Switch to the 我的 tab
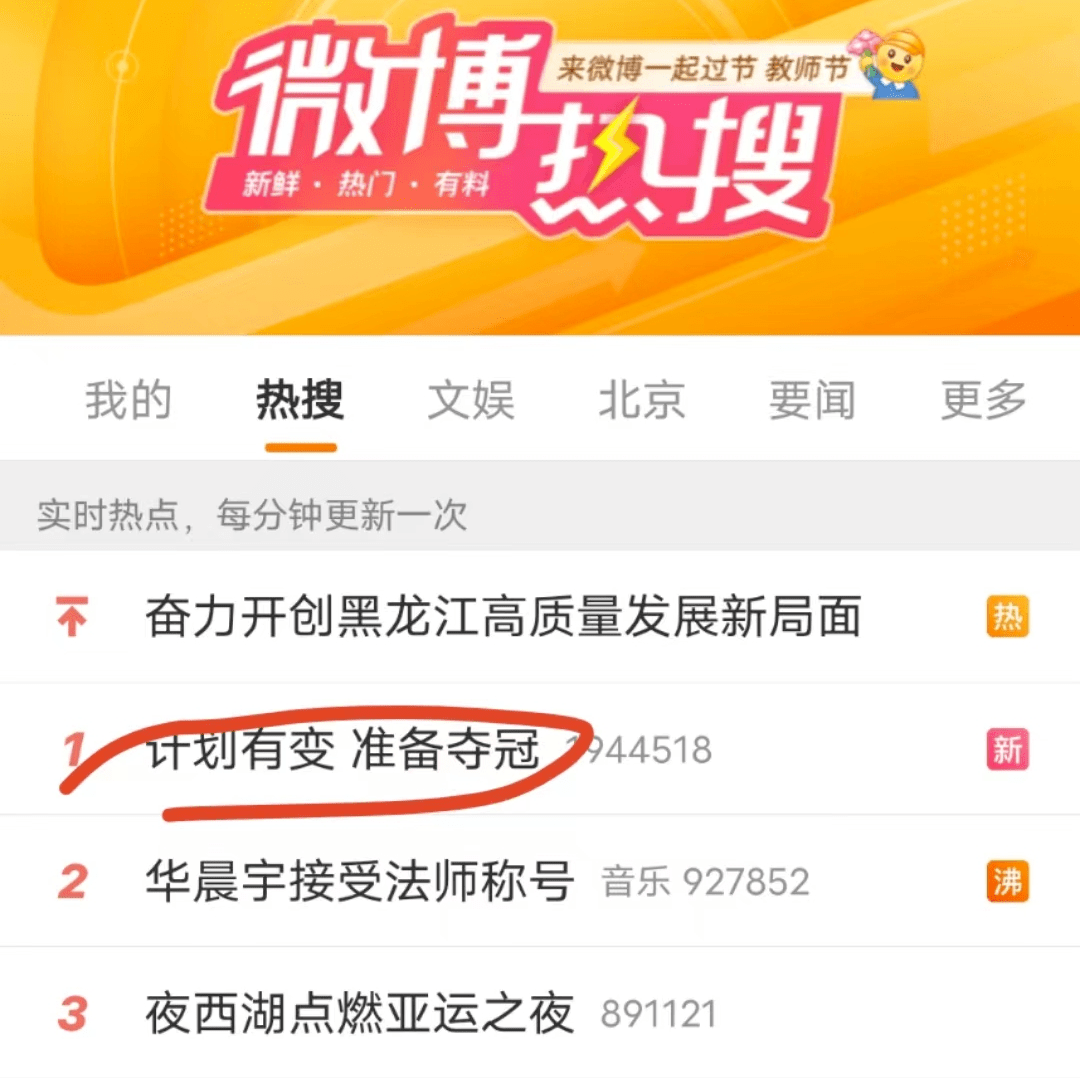This screenshot has width=1080, height=1078. click(x=128, y=400)
